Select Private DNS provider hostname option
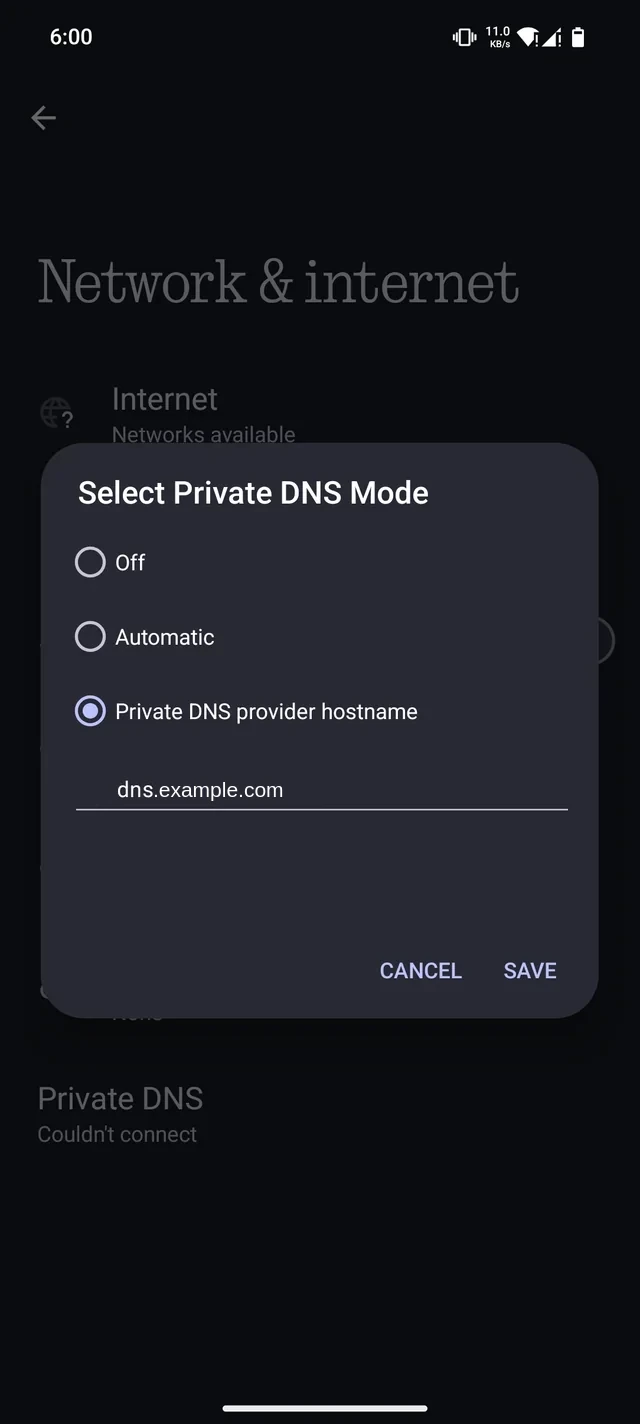 90,712
